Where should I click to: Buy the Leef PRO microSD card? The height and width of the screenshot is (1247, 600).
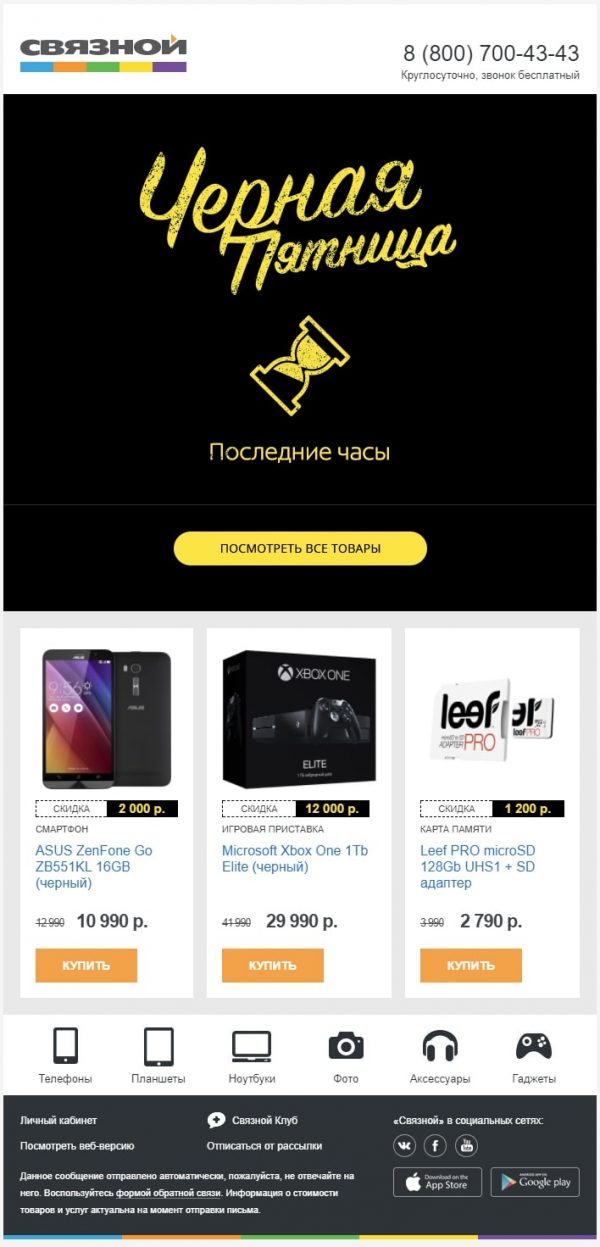(471, 965)
